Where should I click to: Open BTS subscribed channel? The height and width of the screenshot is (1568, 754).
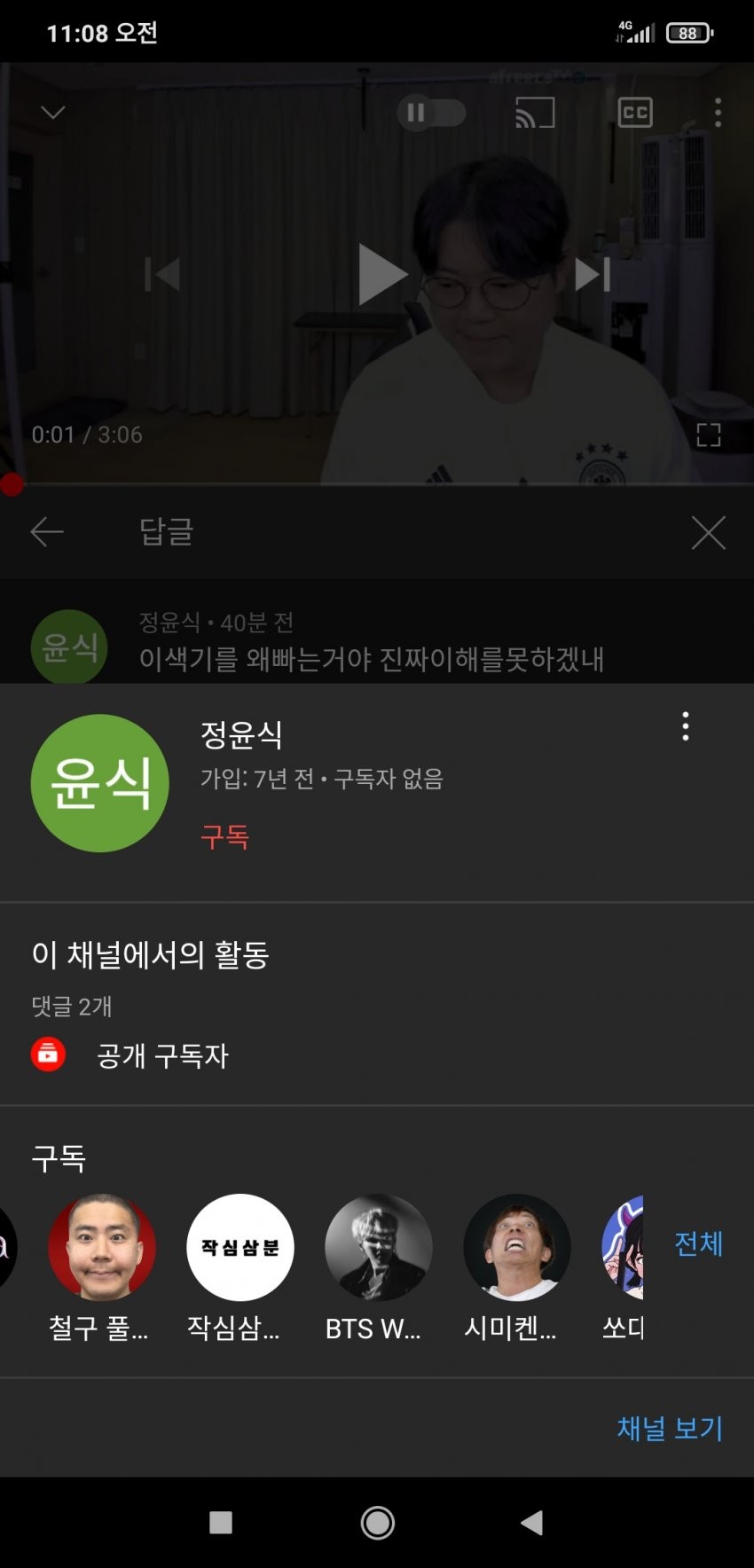[378, 1248]
